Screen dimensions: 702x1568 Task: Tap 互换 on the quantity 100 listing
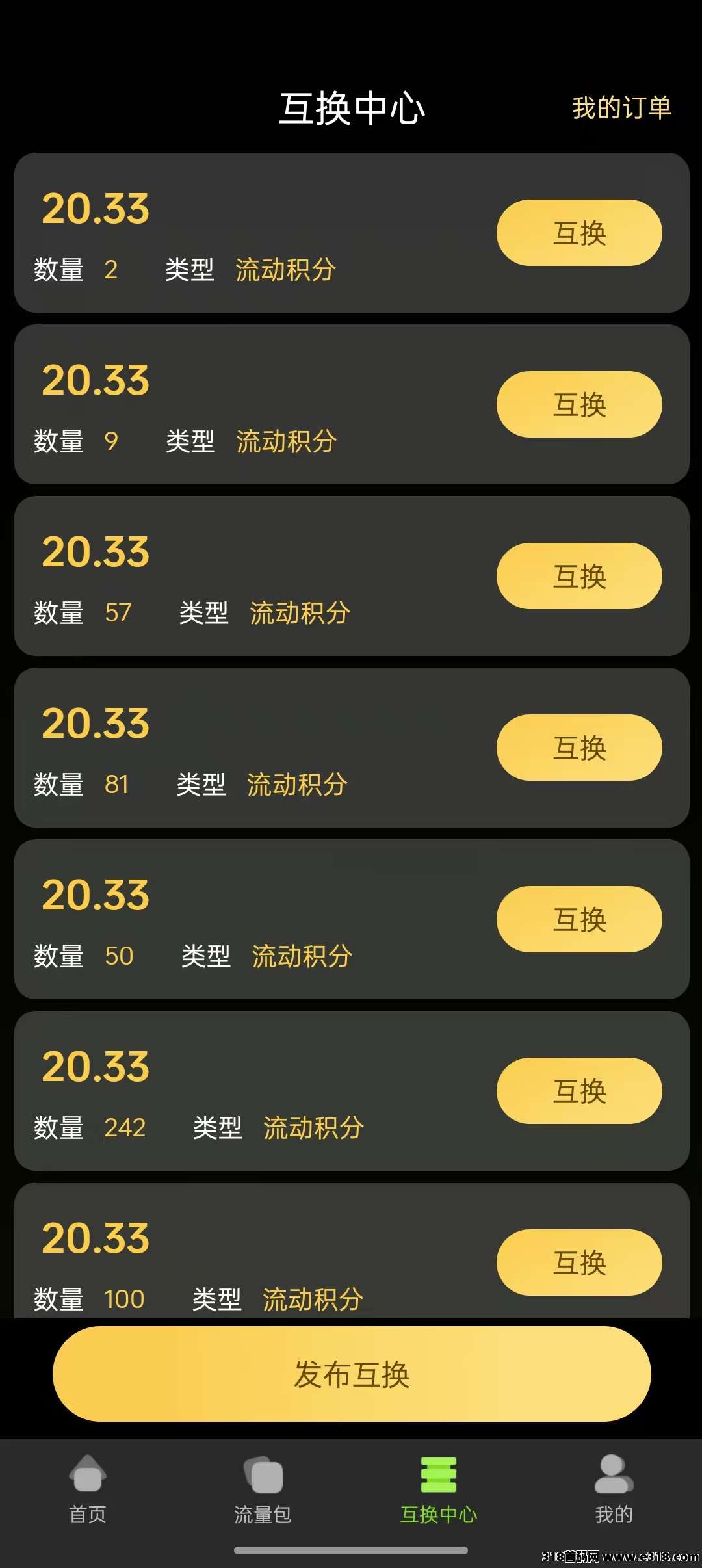(x=579, y=1262)
